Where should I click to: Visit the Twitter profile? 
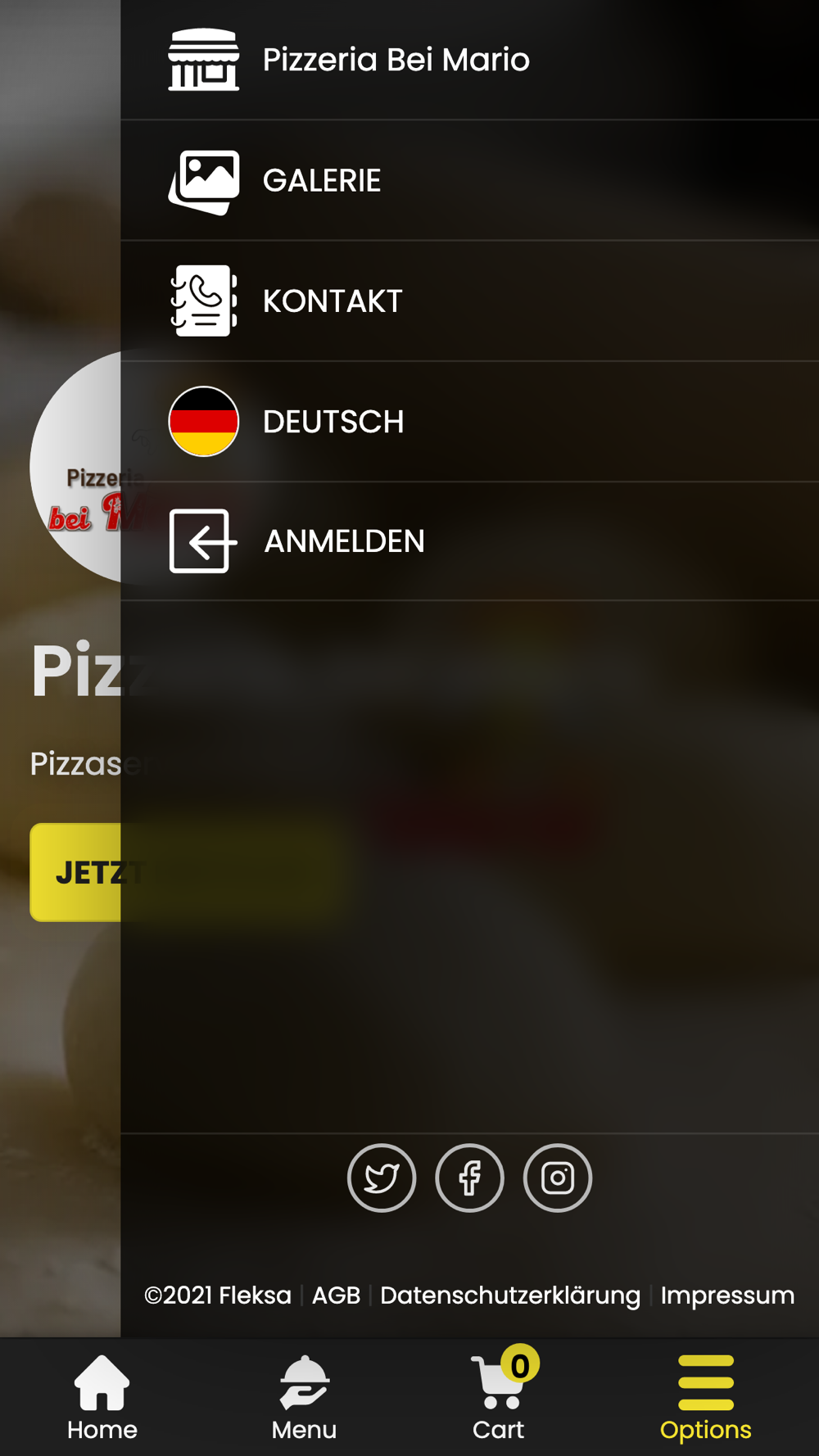382,1178
